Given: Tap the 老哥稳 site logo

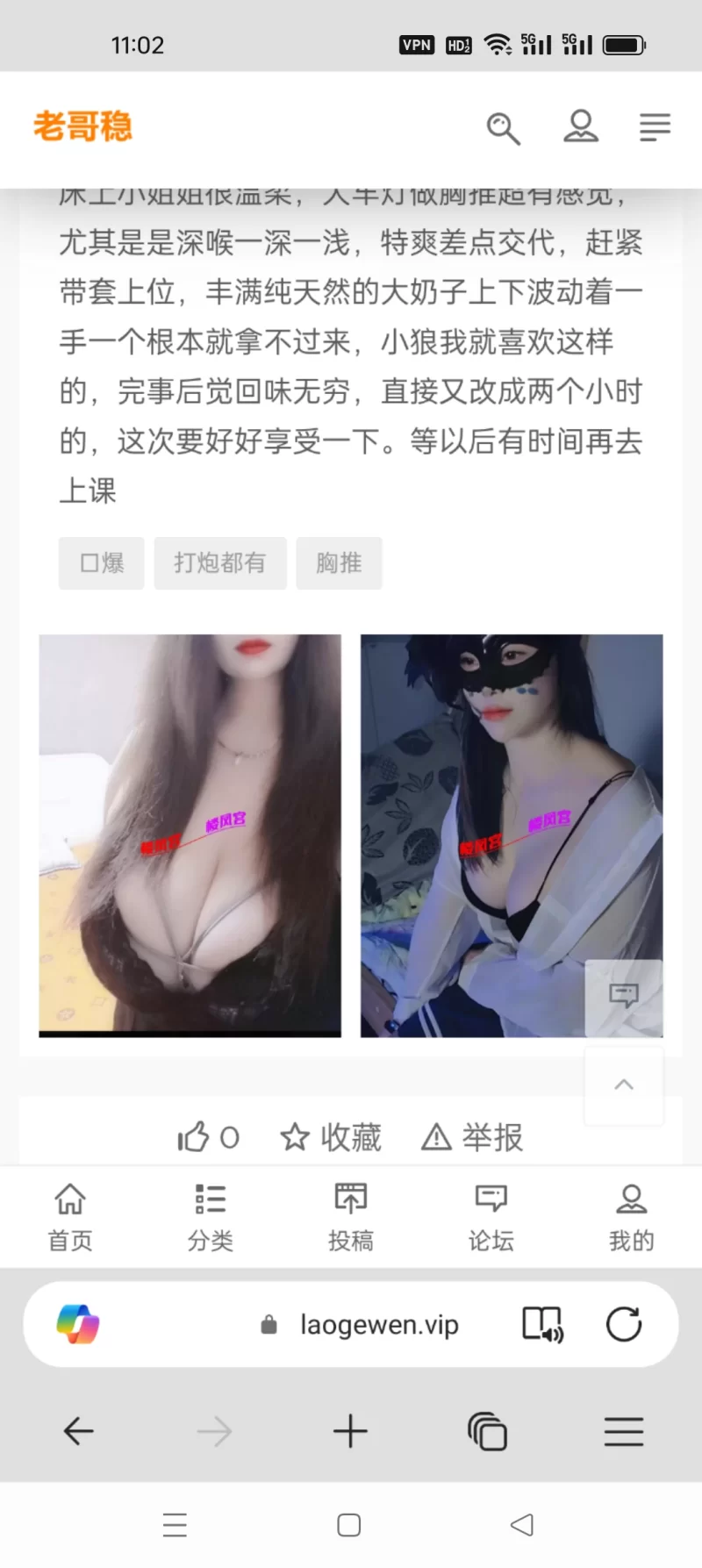Looking at the screenshot, I should tap(83, 125).
